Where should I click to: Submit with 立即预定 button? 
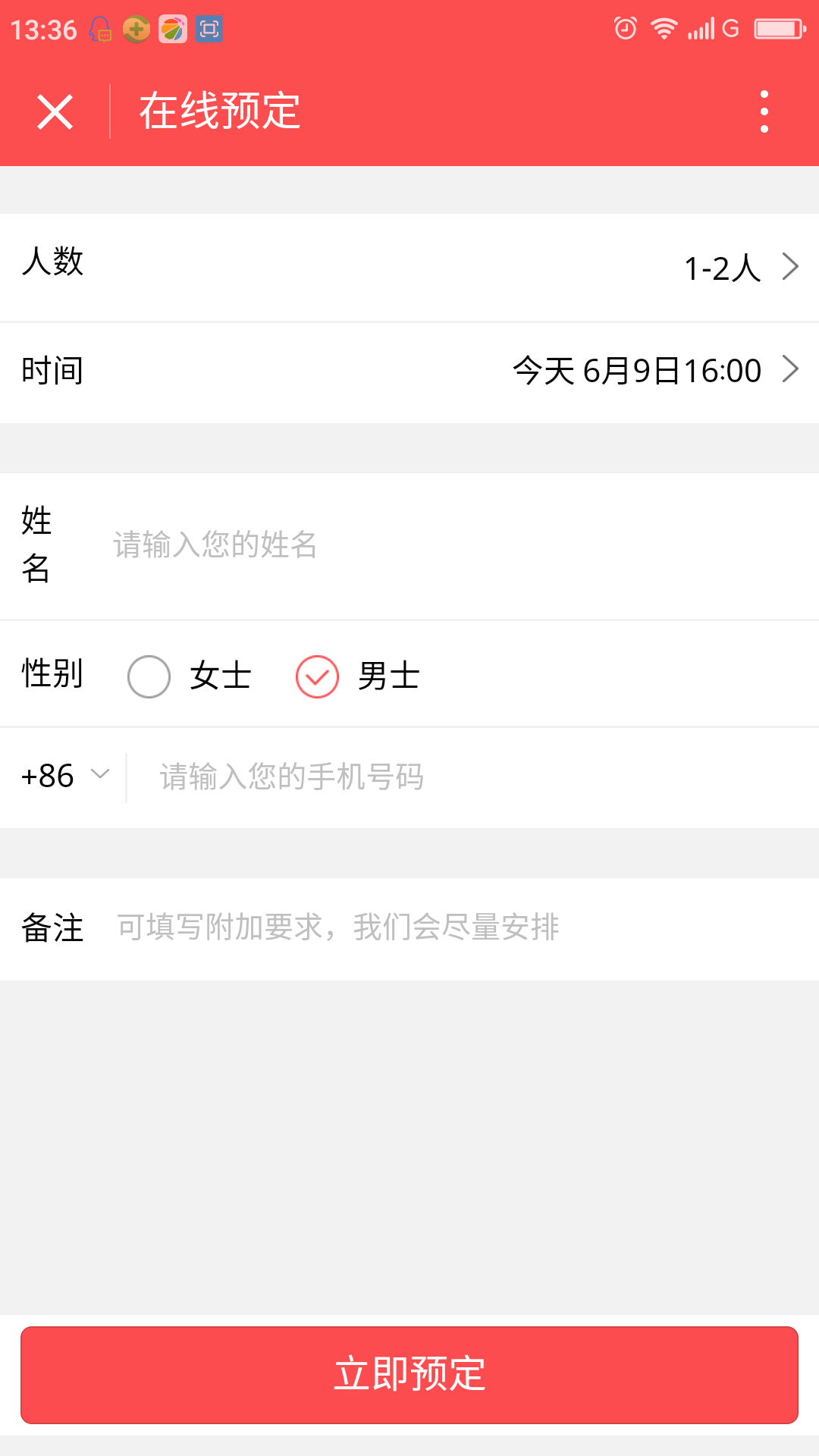409,1374
